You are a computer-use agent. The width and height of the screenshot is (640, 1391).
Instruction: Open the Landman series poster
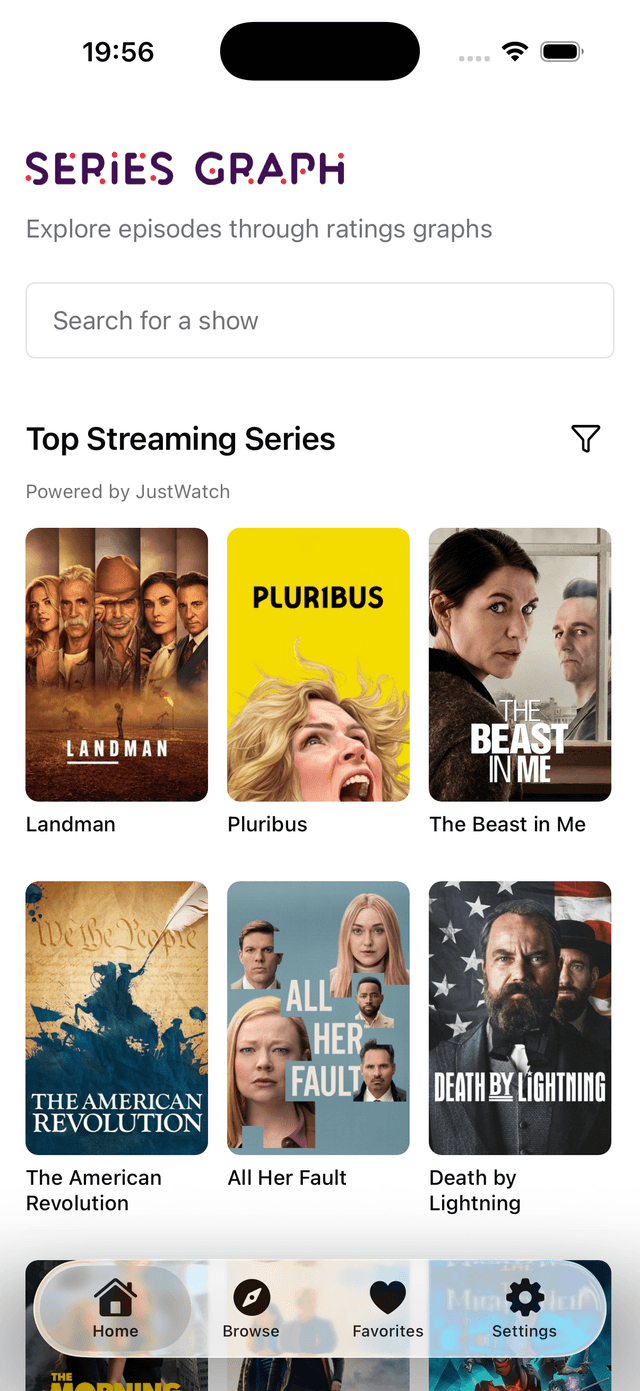117,664
